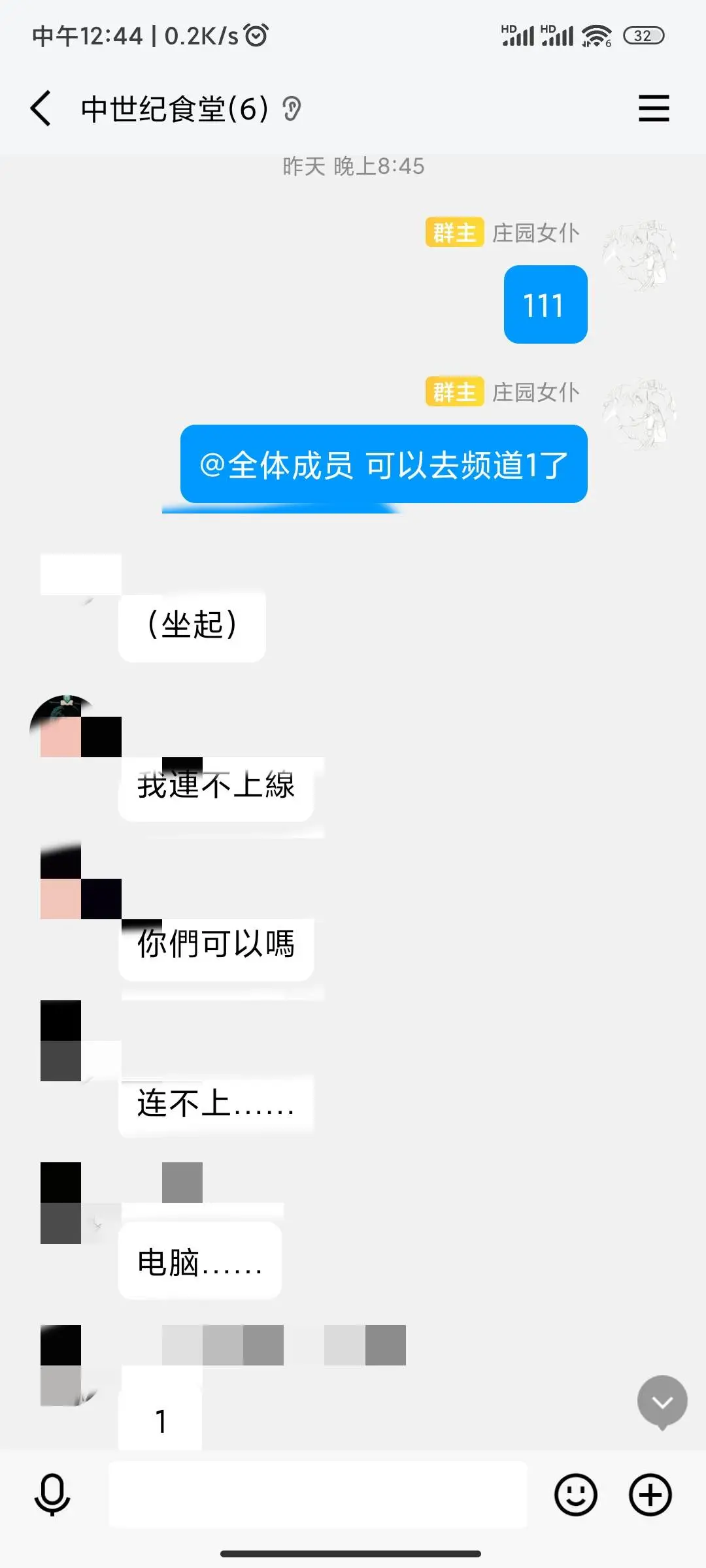
Task: Tap the avatar beside 我連不上線 message
Action: point(69,727)
